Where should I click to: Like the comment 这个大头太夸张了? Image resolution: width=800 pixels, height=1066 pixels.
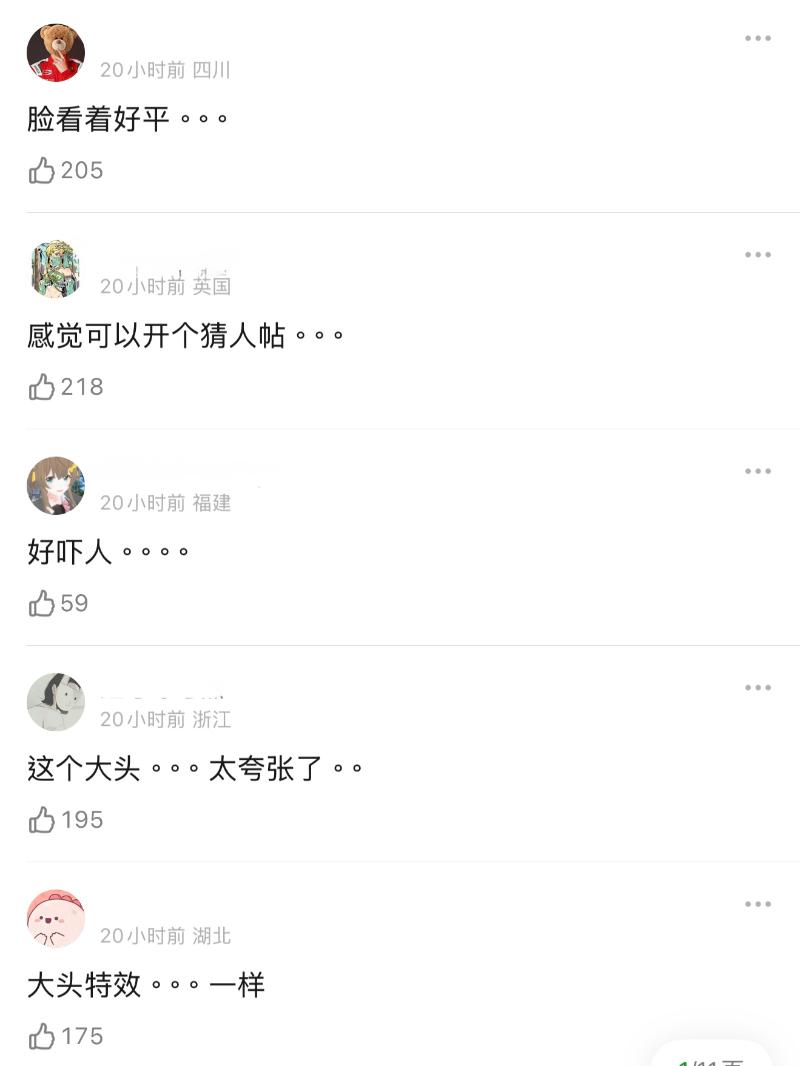click(42, 821)
